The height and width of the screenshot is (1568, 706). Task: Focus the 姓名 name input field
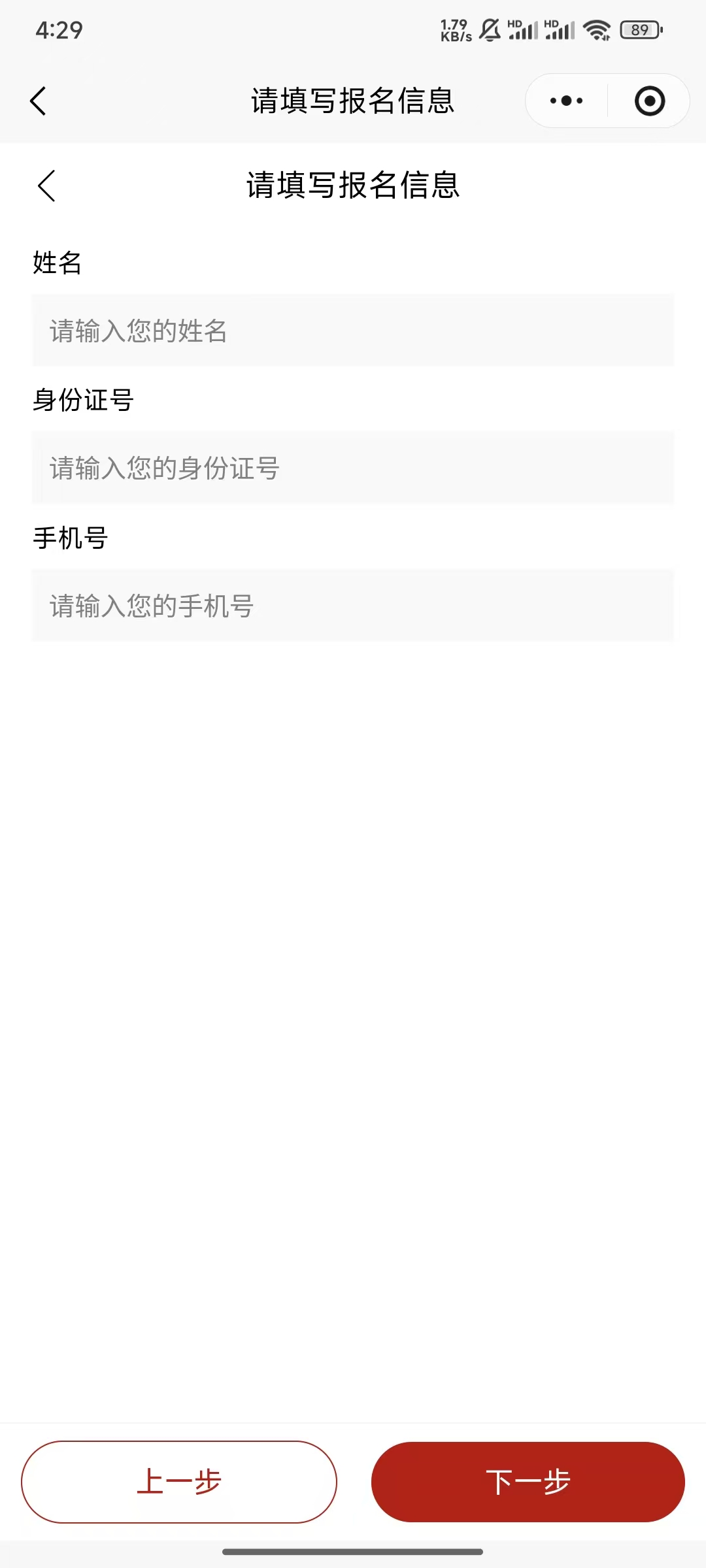353,331
